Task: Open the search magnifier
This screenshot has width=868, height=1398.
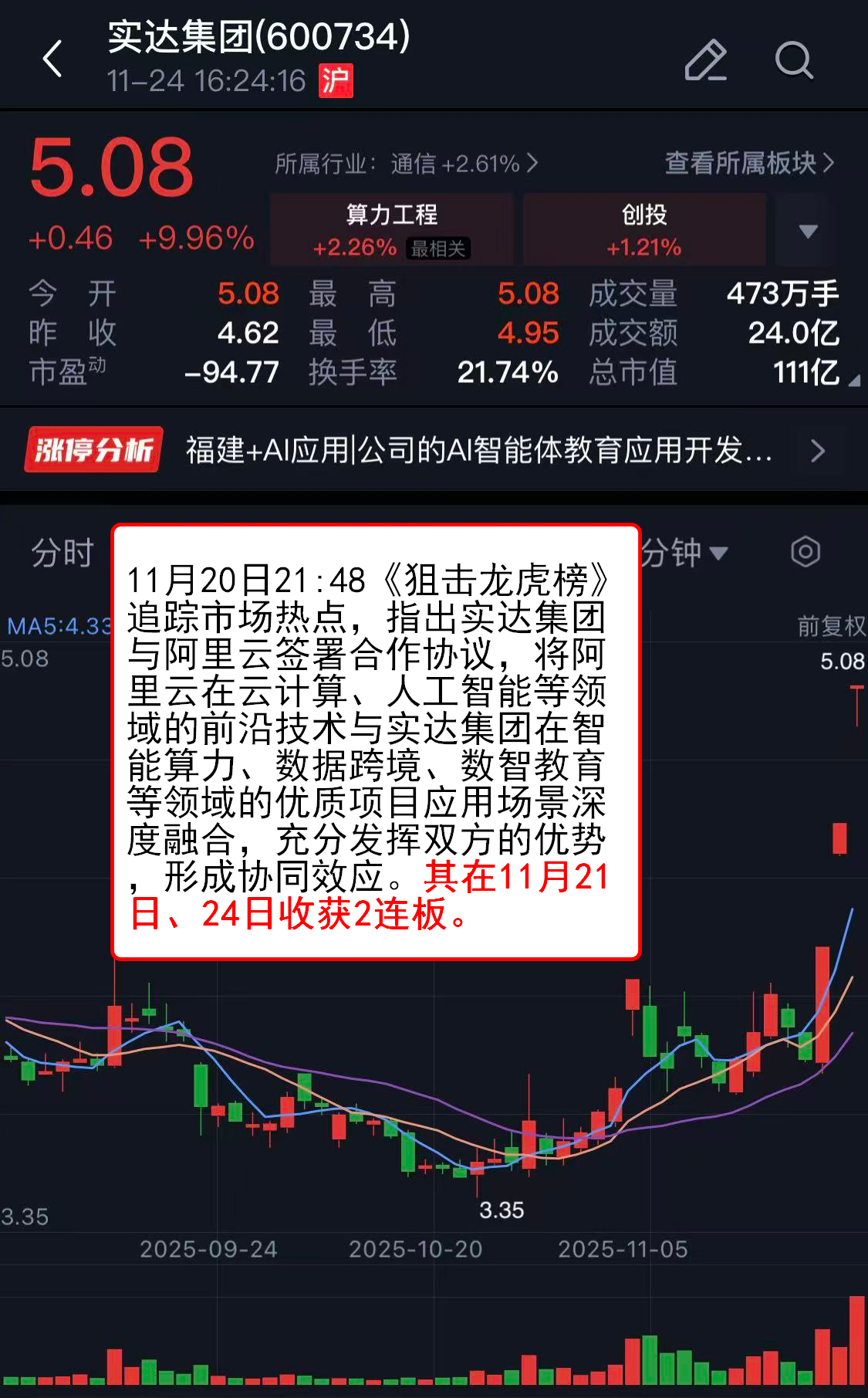Action: (794, 60)
